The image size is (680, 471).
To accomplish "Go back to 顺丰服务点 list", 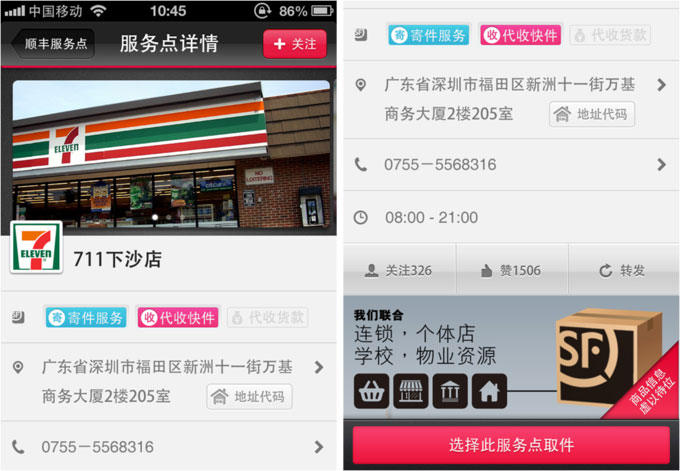I will (x=51, y=44).
